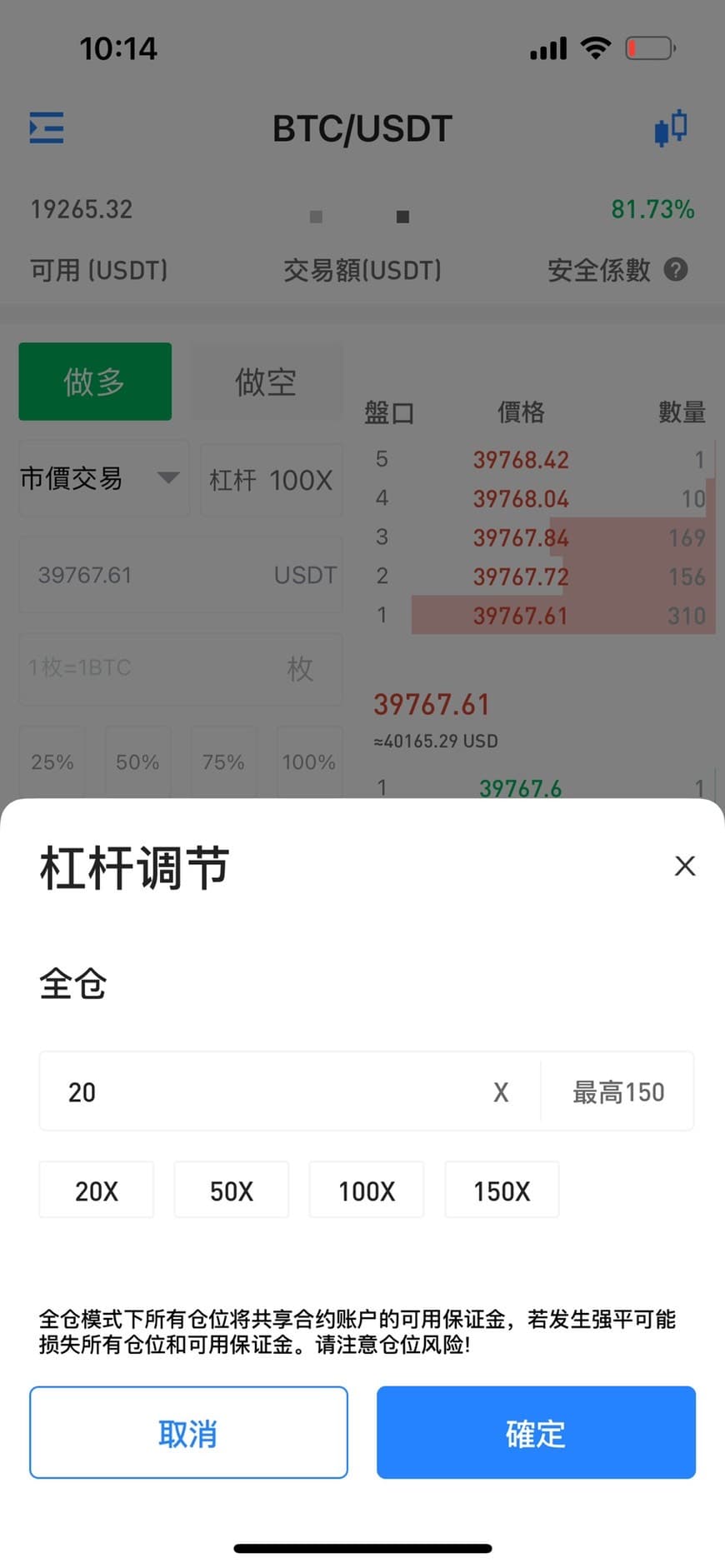725x1568 pixels.
Task: Open the sidebar menu icon
Action: [x=46, y=129]
